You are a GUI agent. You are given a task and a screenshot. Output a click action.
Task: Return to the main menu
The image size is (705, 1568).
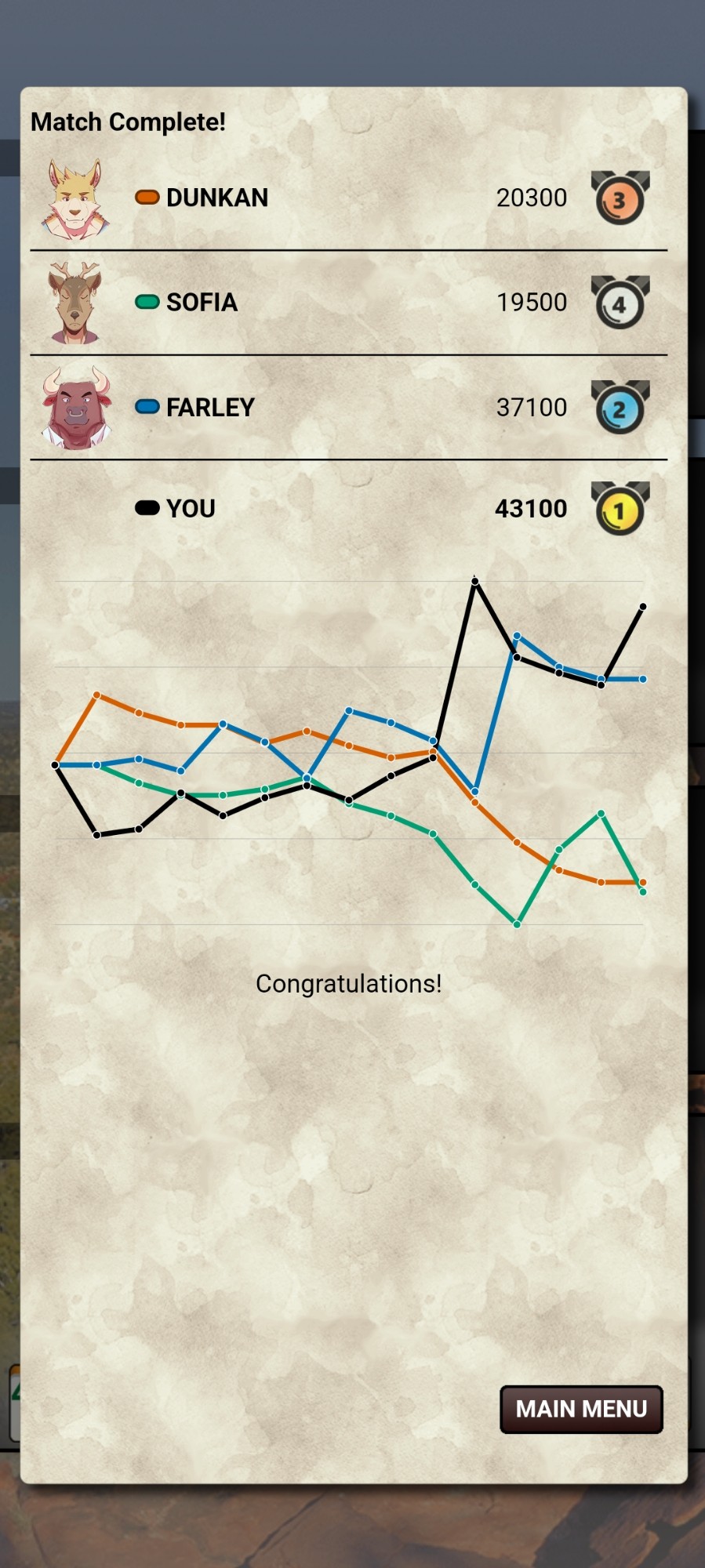point(581,1409)
